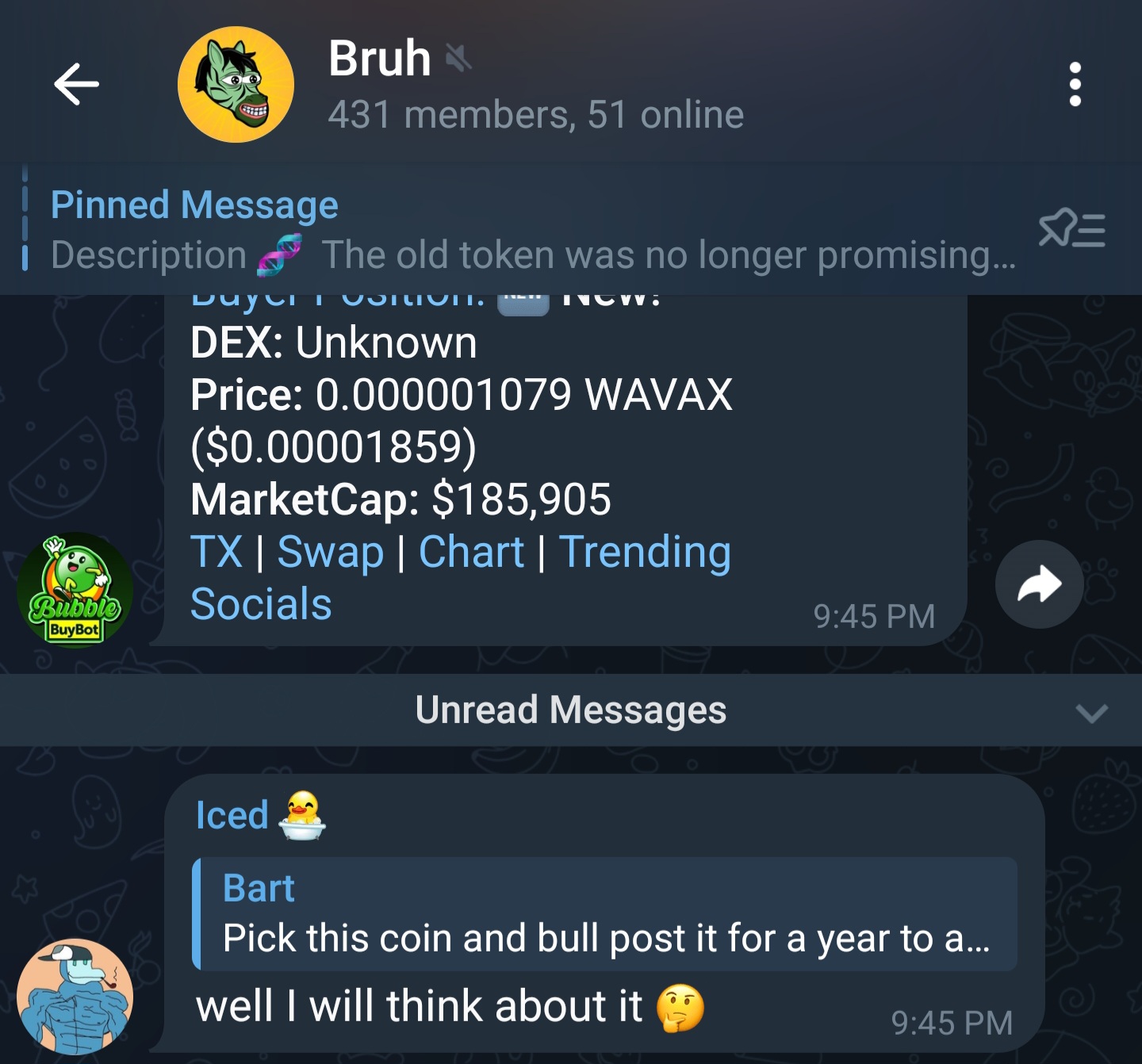The image size is (1142, 1064).
Task: View Iced's profile avatar
Action: point(75,997)
